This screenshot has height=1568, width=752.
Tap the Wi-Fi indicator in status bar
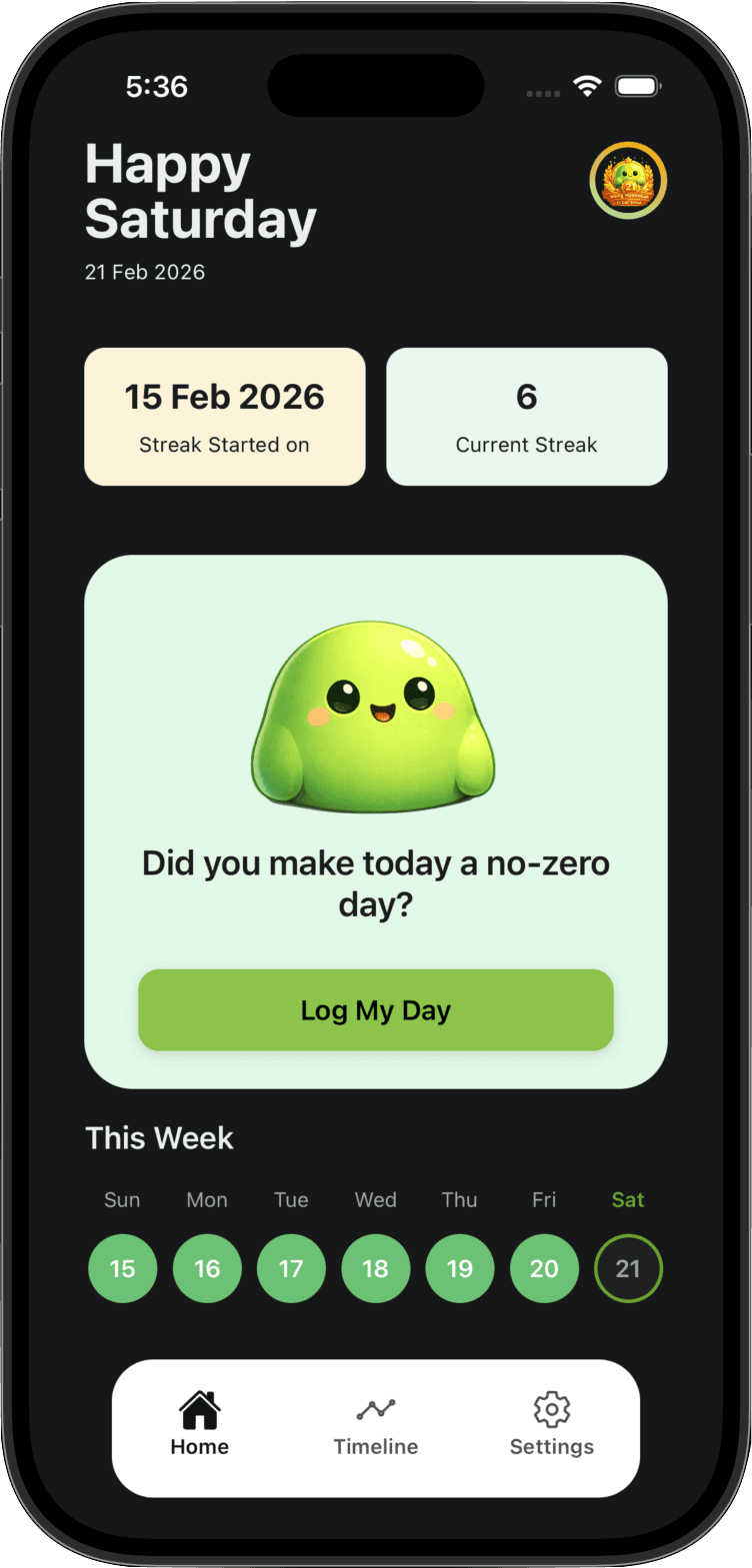587,86
